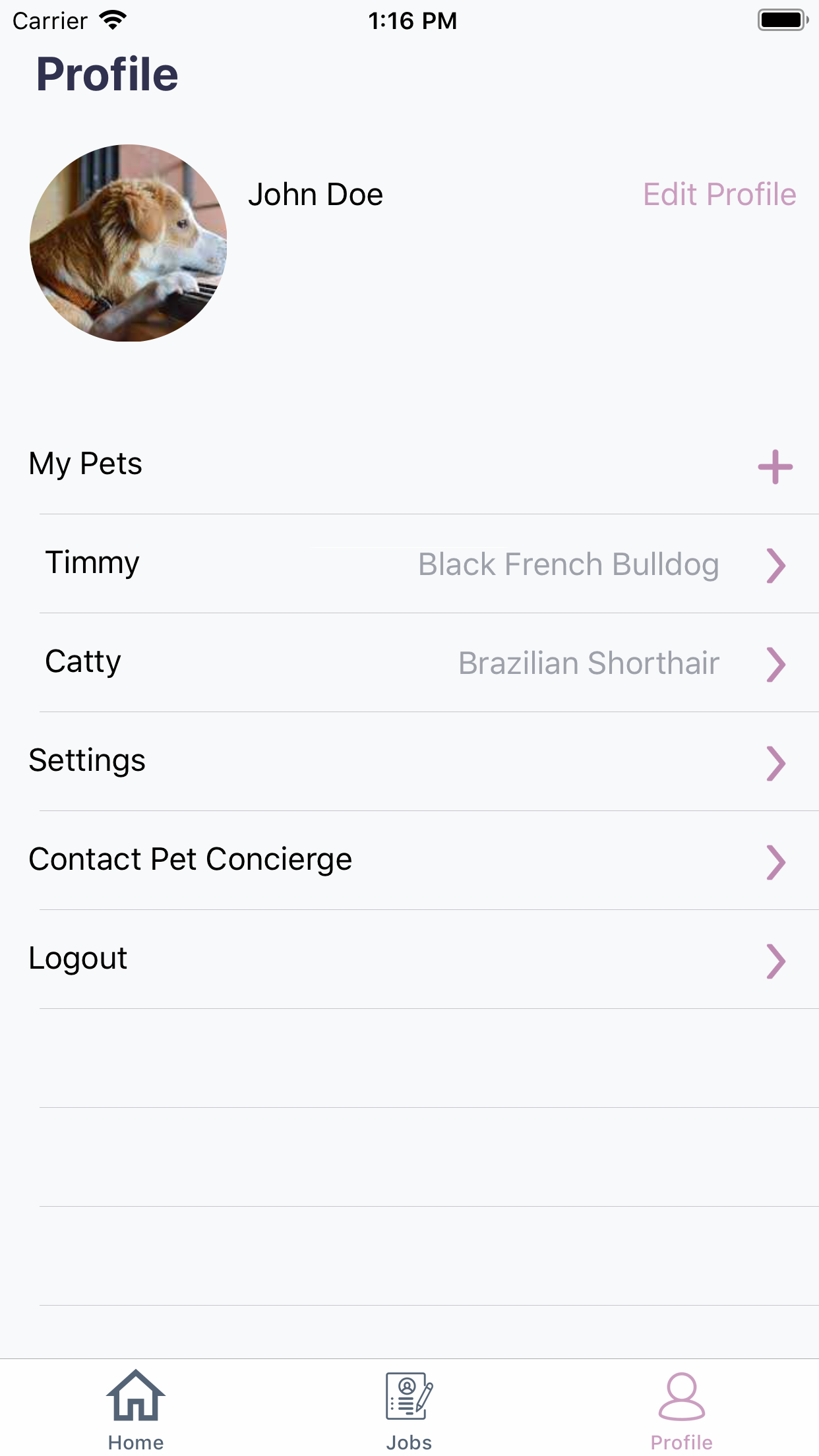Expand Timmy's pet details
819x1456 pixels.
[776, 565]
